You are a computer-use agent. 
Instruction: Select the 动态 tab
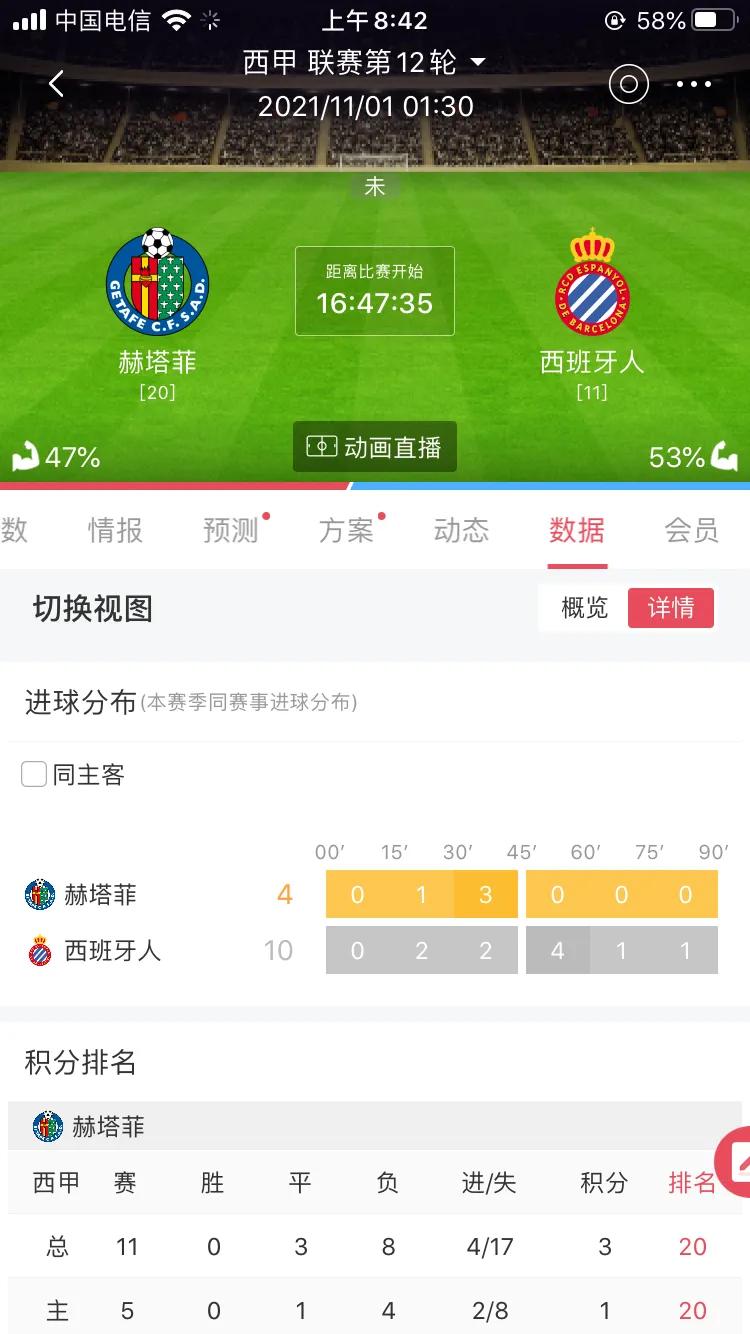tap(461, 531)
